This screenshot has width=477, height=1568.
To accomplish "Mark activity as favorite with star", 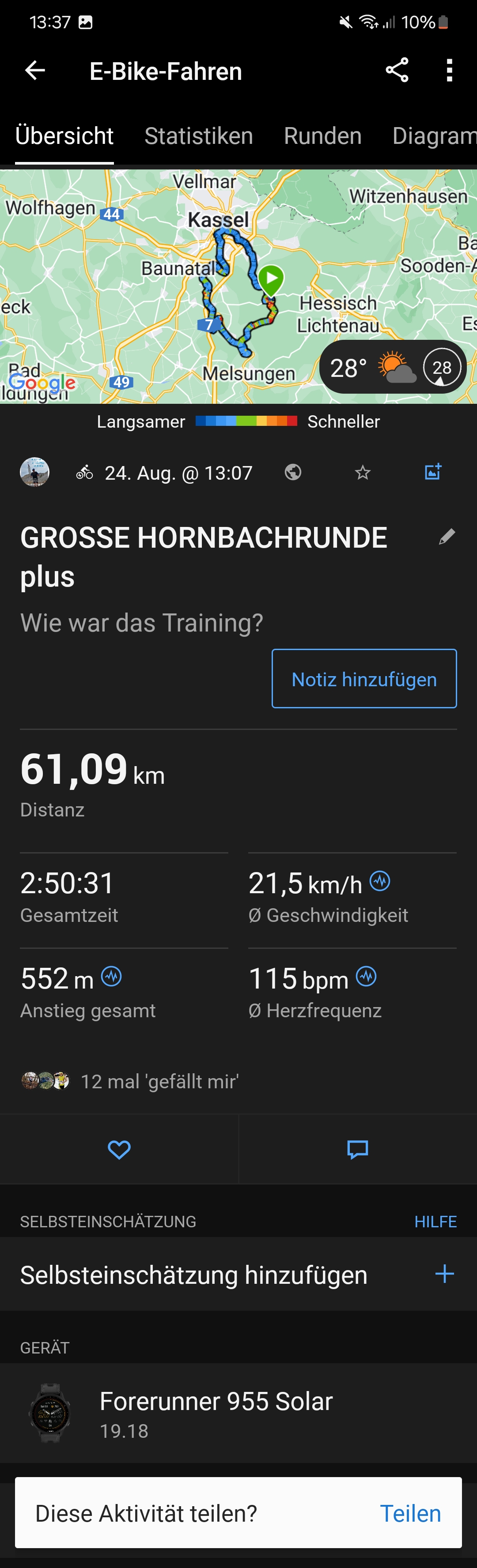I will pyautogui.click(x=363, y=472).
